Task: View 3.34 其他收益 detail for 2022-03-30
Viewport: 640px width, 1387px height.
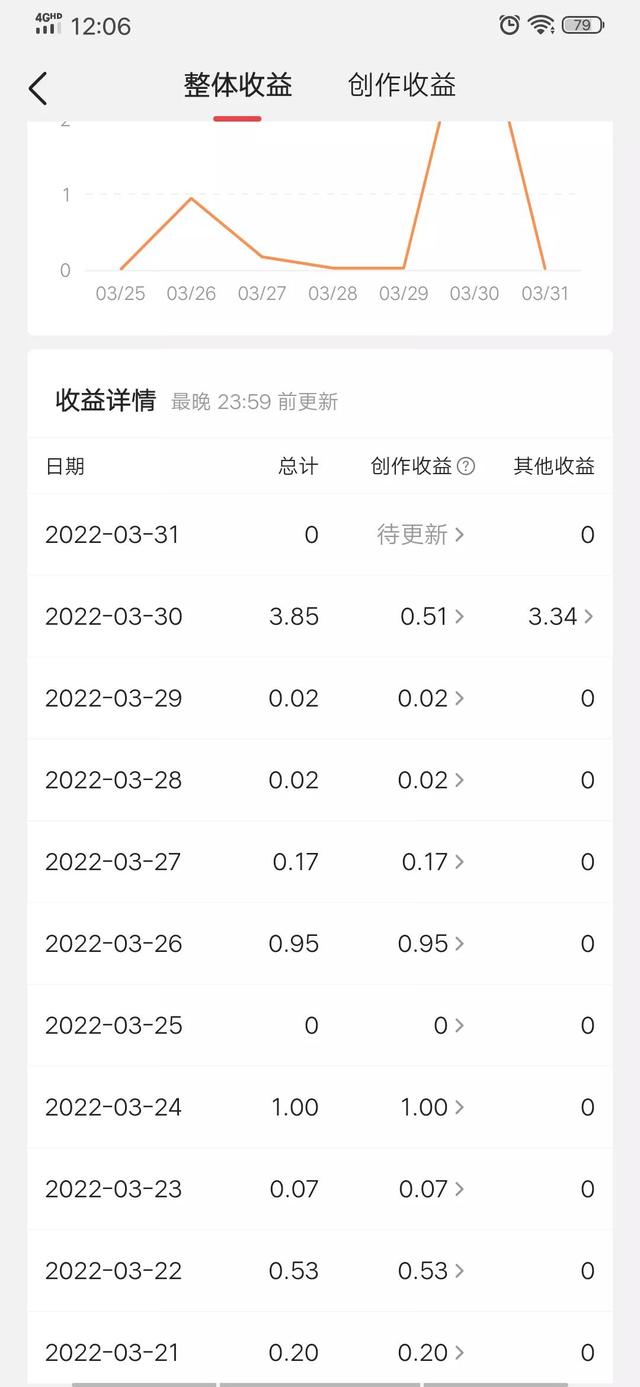Action: (561, 616)
